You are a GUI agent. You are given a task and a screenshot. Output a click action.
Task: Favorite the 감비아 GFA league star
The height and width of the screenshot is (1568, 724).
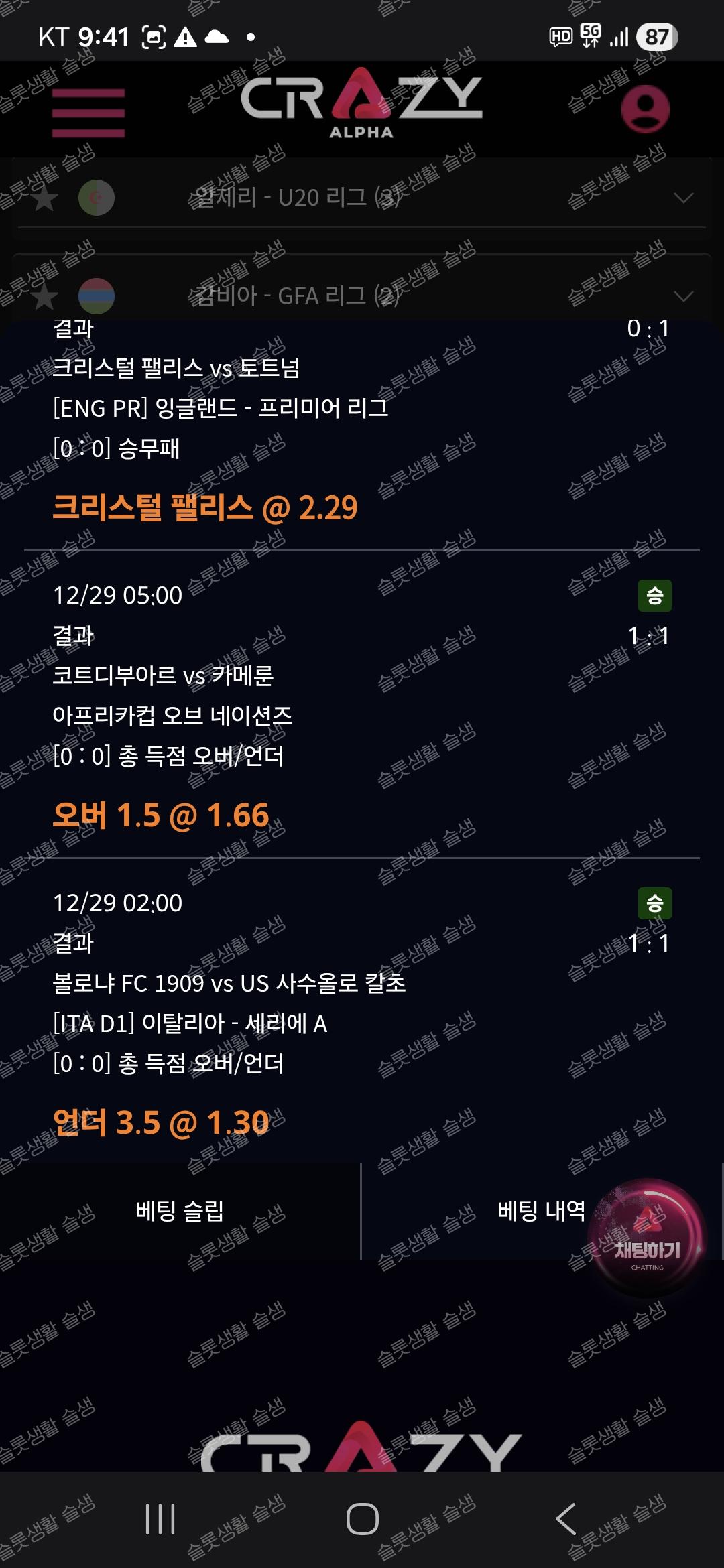pyautogui.click(x=45, y=296)
